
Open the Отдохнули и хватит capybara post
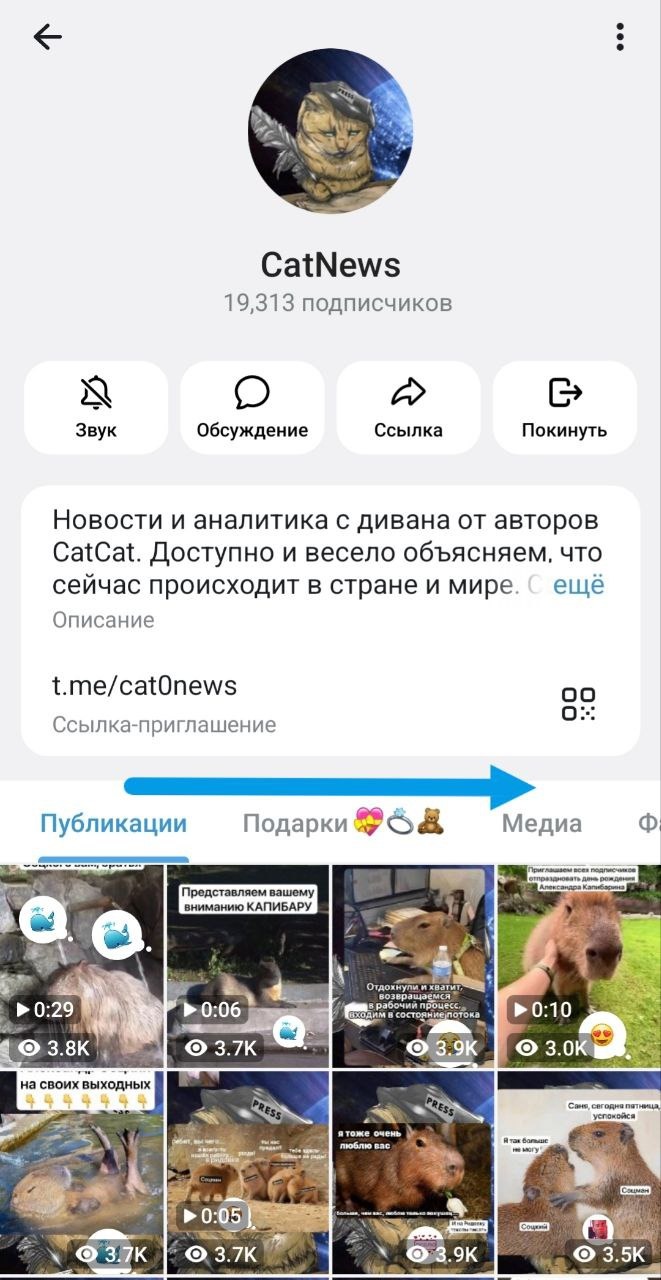tap(412, 965)
